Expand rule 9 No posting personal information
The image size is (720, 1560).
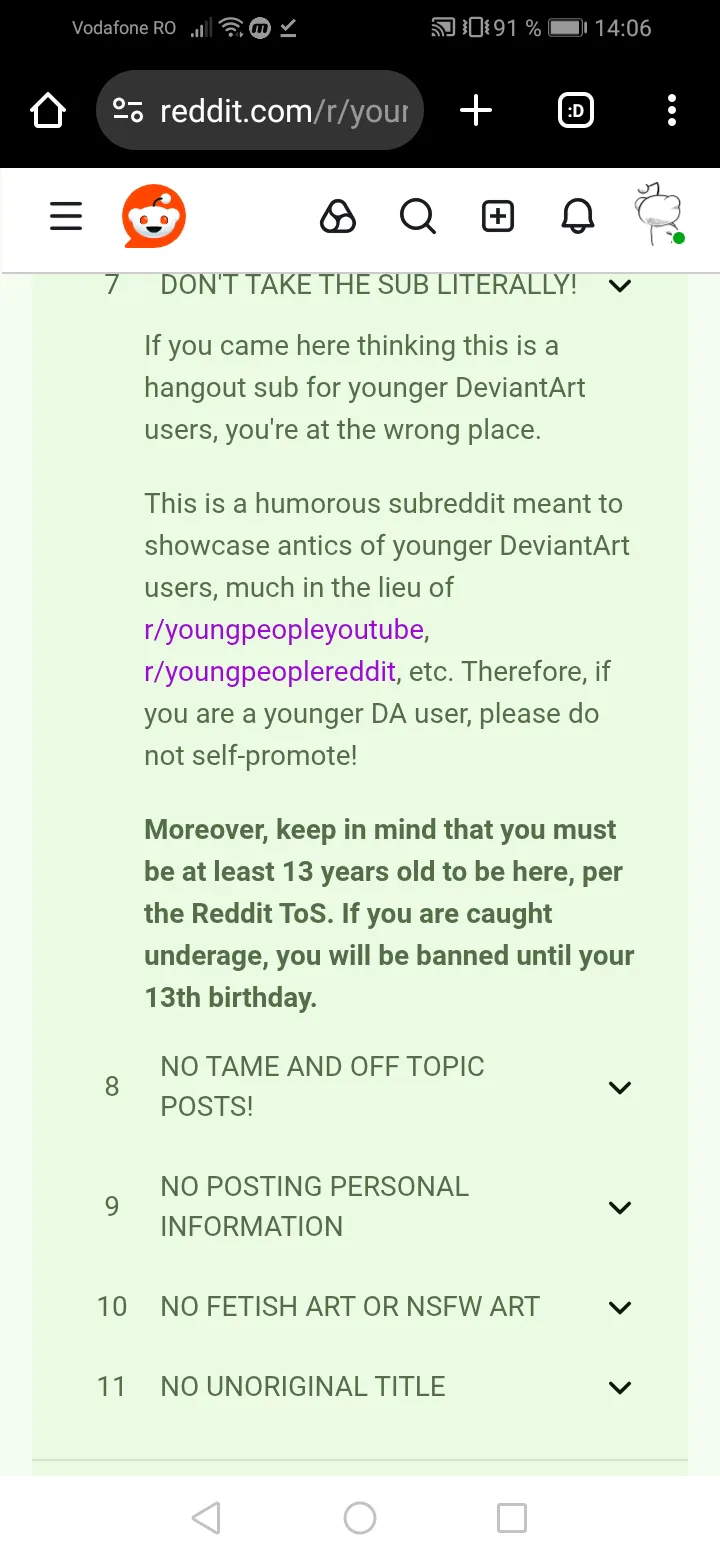620,1207
